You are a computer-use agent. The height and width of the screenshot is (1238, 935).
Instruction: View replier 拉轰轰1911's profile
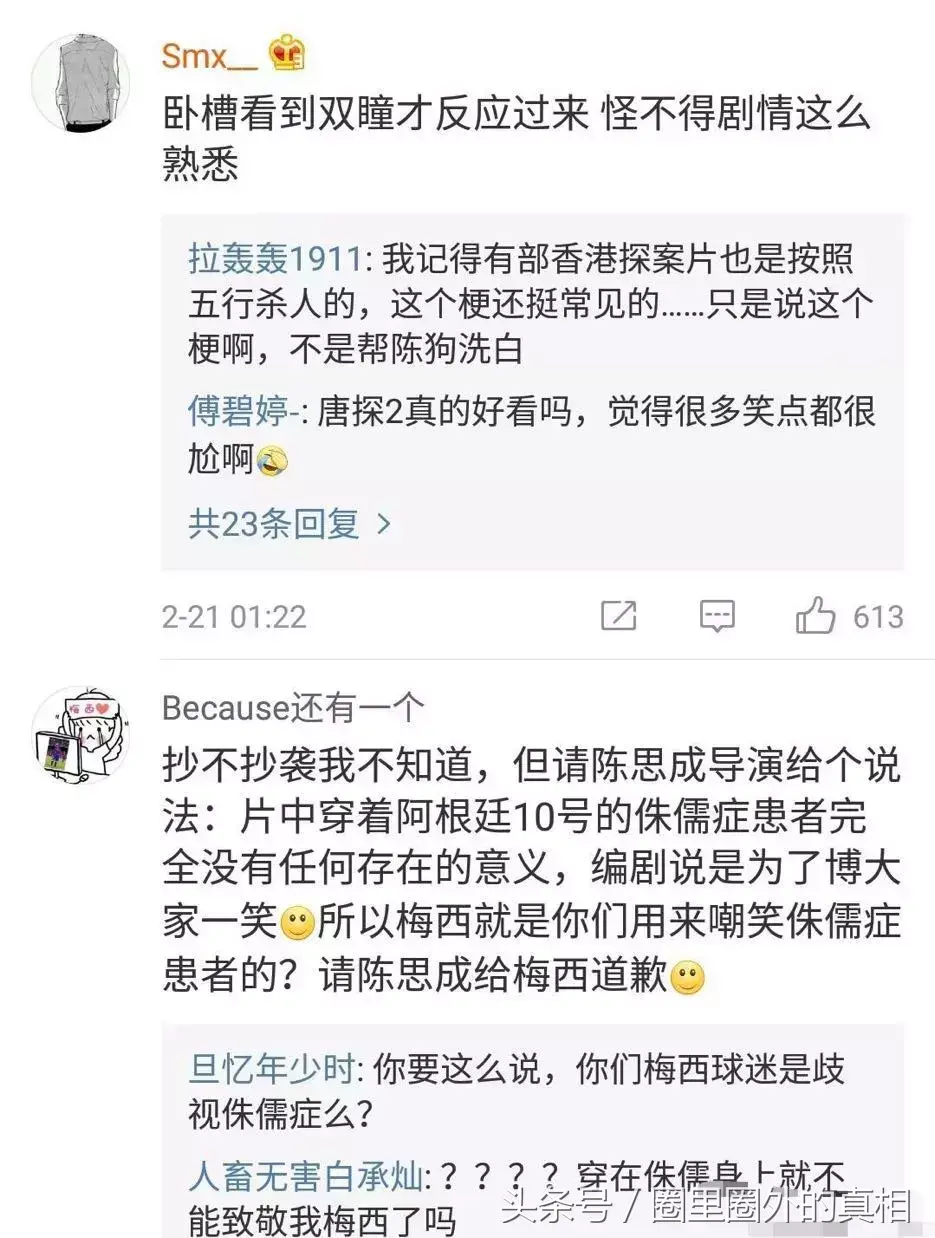click(x=274, y=259)
